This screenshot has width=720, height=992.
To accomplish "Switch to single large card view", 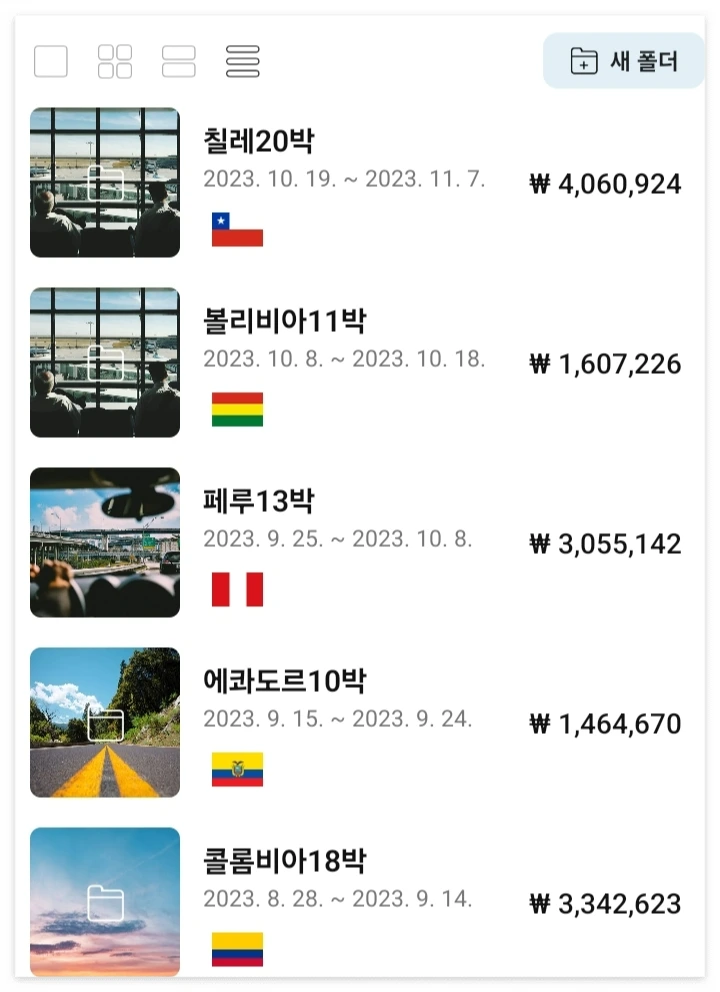I will point(51,61).
